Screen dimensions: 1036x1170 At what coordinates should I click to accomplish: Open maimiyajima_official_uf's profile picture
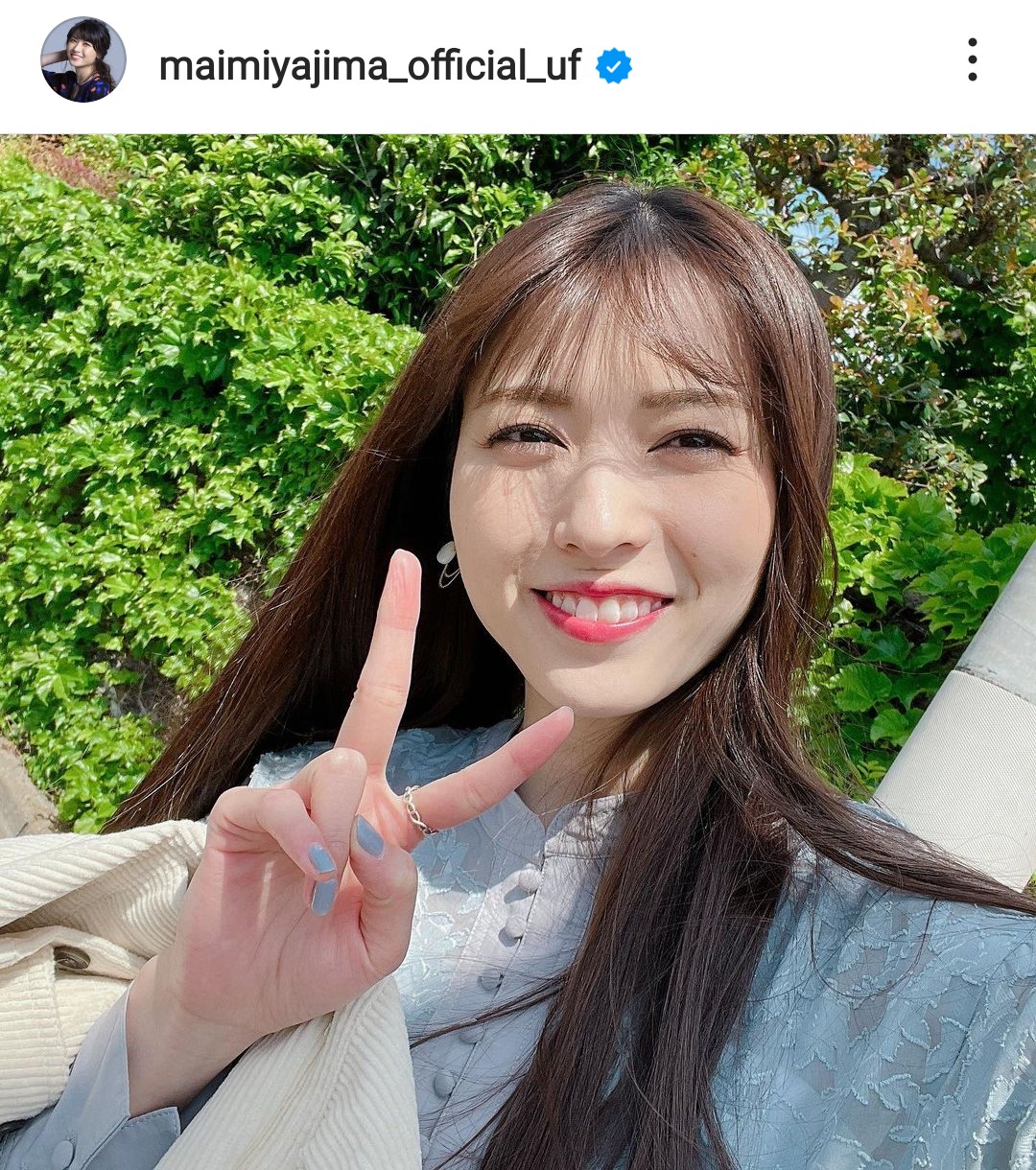click(x=83, y=59)
